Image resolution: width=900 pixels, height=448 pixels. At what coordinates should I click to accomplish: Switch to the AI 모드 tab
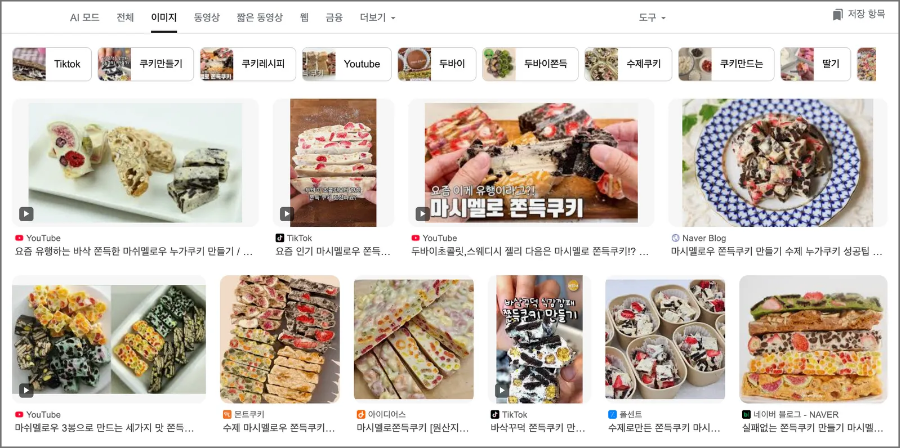click(84, 18)
